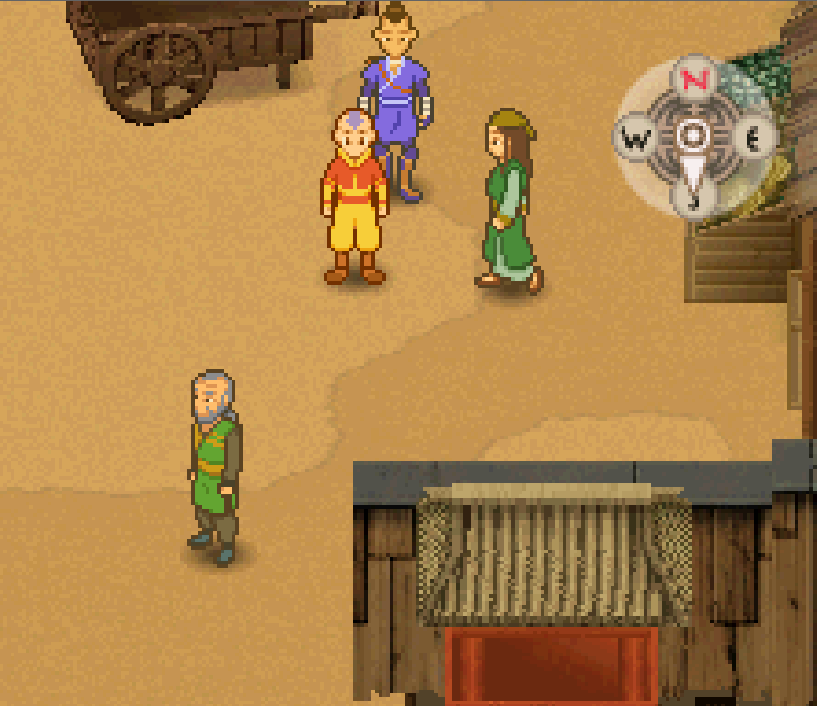Talk to the old man in green

click(x=215, y=462)
